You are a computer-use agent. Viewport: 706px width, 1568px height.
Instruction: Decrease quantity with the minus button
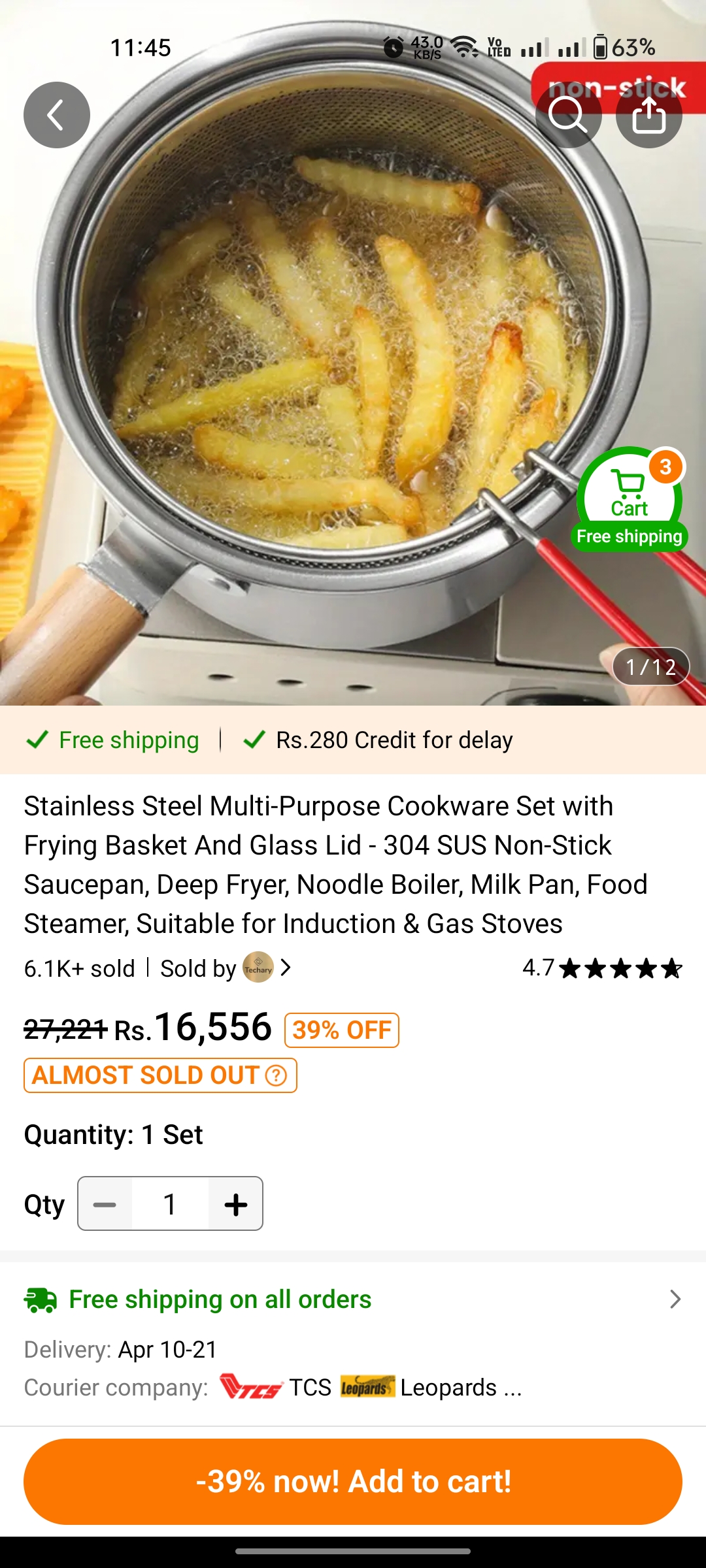click(105, 1204)
